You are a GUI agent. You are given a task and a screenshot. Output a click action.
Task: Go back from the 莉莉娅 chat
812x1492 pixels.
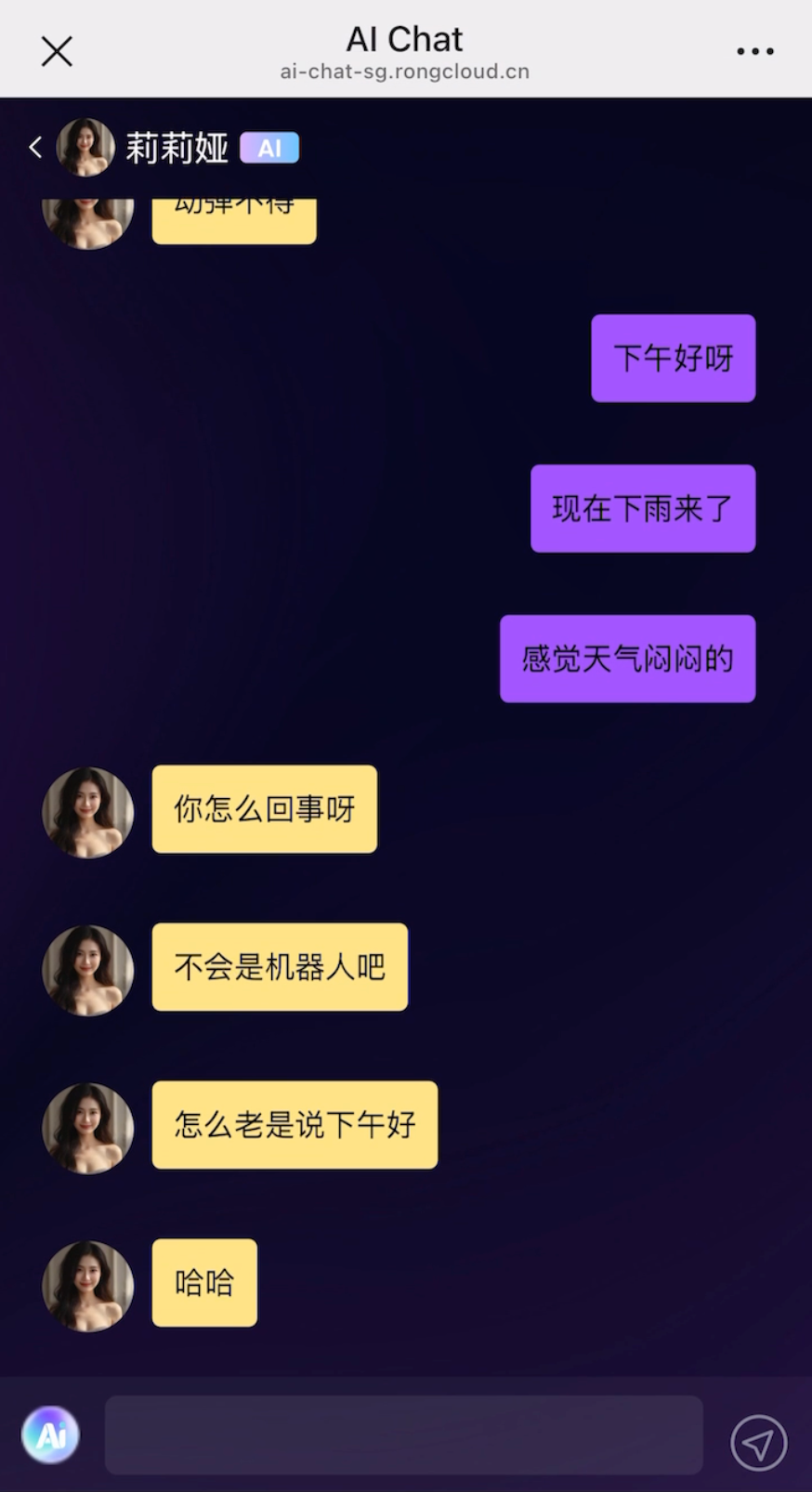tap(35, 147)
